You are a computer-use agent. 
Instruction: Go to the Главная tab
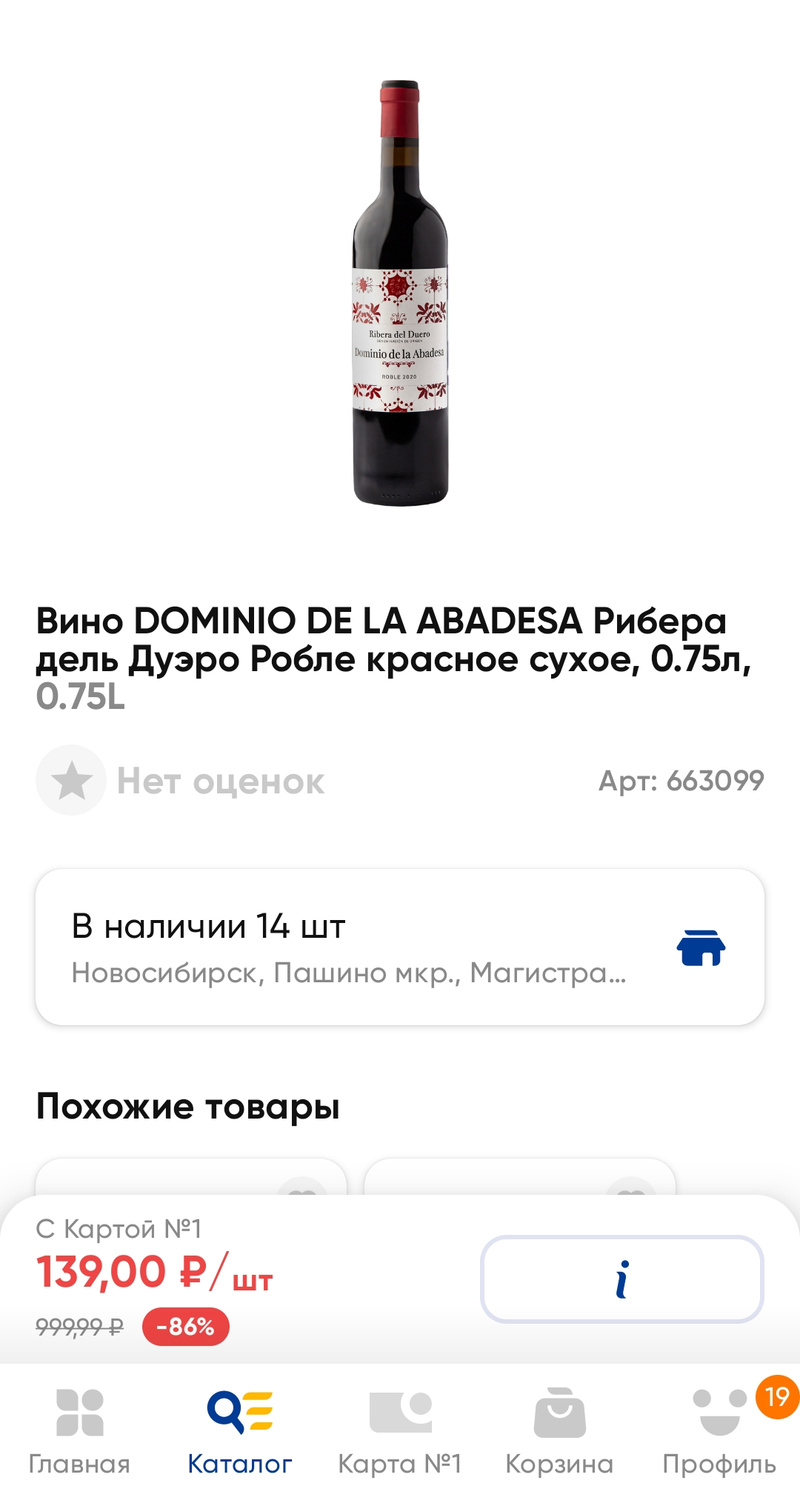pyautogui.click(x=80, y=1431)
